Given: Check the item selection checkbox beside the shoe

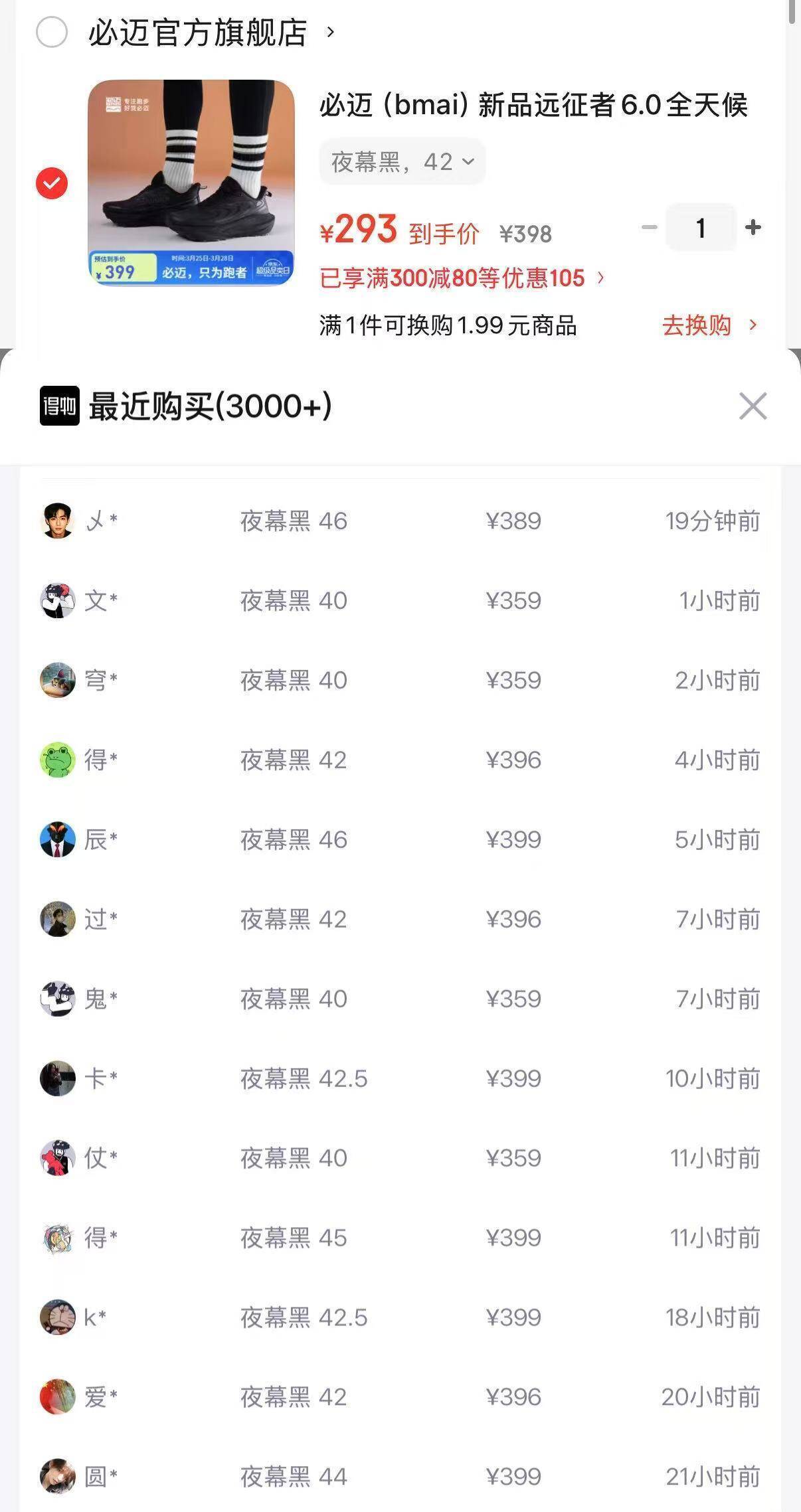Looking at the screenshot, I should click(x=50, y=184).
